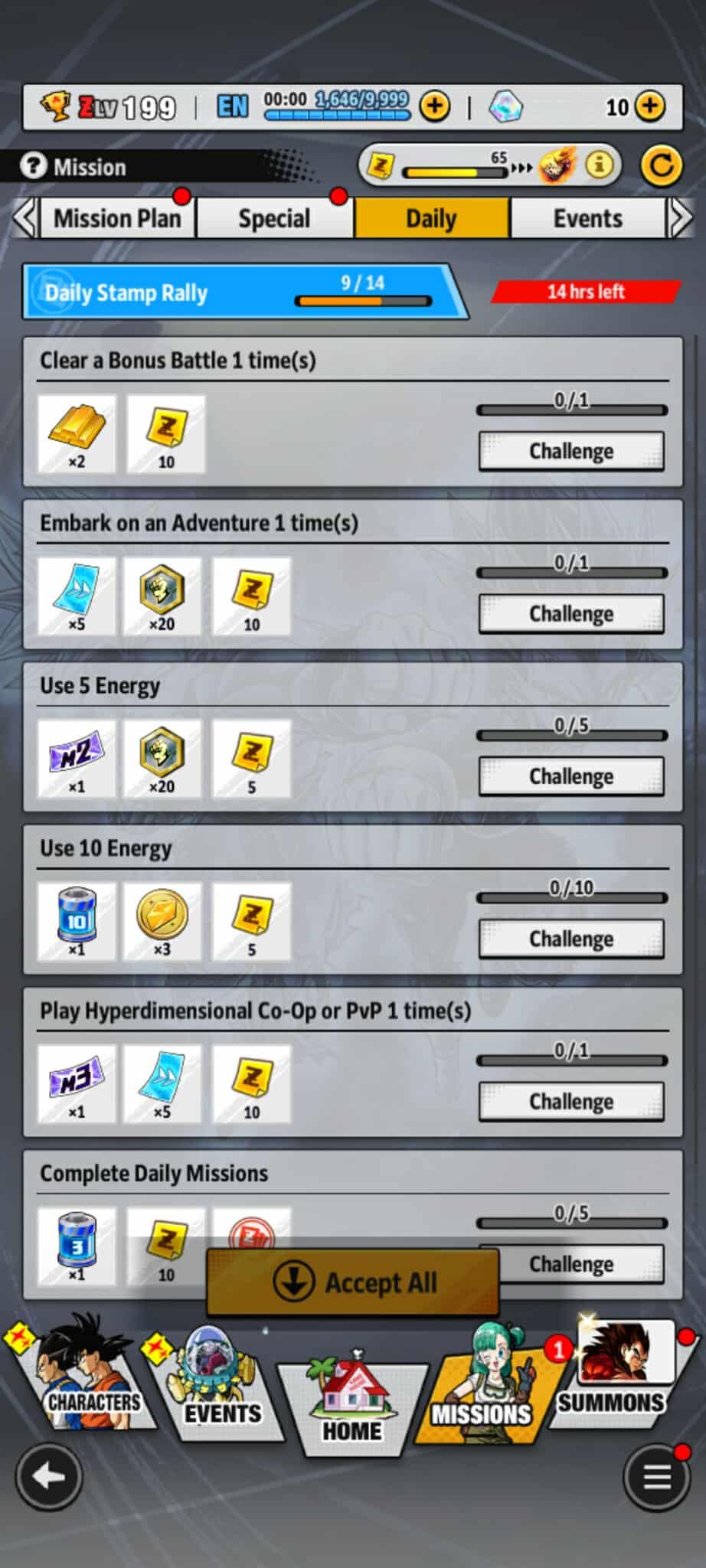Switch to the Mission Plan tab

click(x=117, y=218)
